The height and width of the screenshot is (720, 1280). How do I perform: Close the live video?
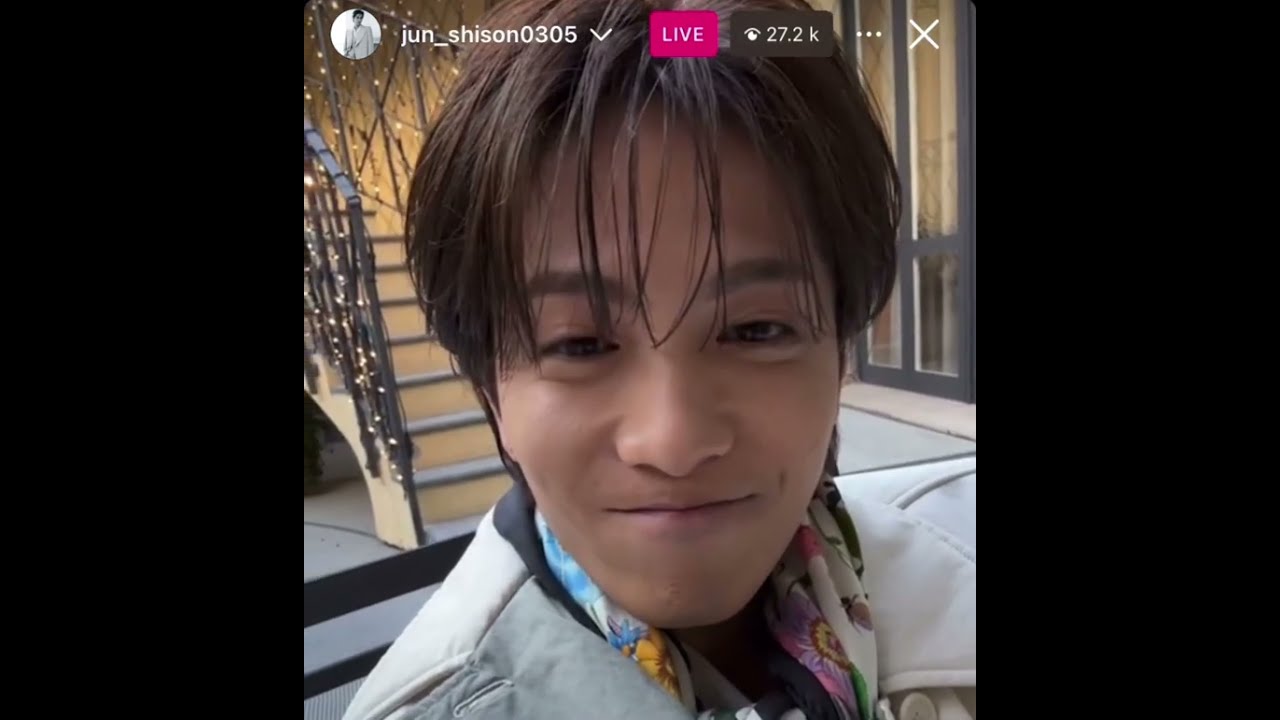tap(924, 35)
